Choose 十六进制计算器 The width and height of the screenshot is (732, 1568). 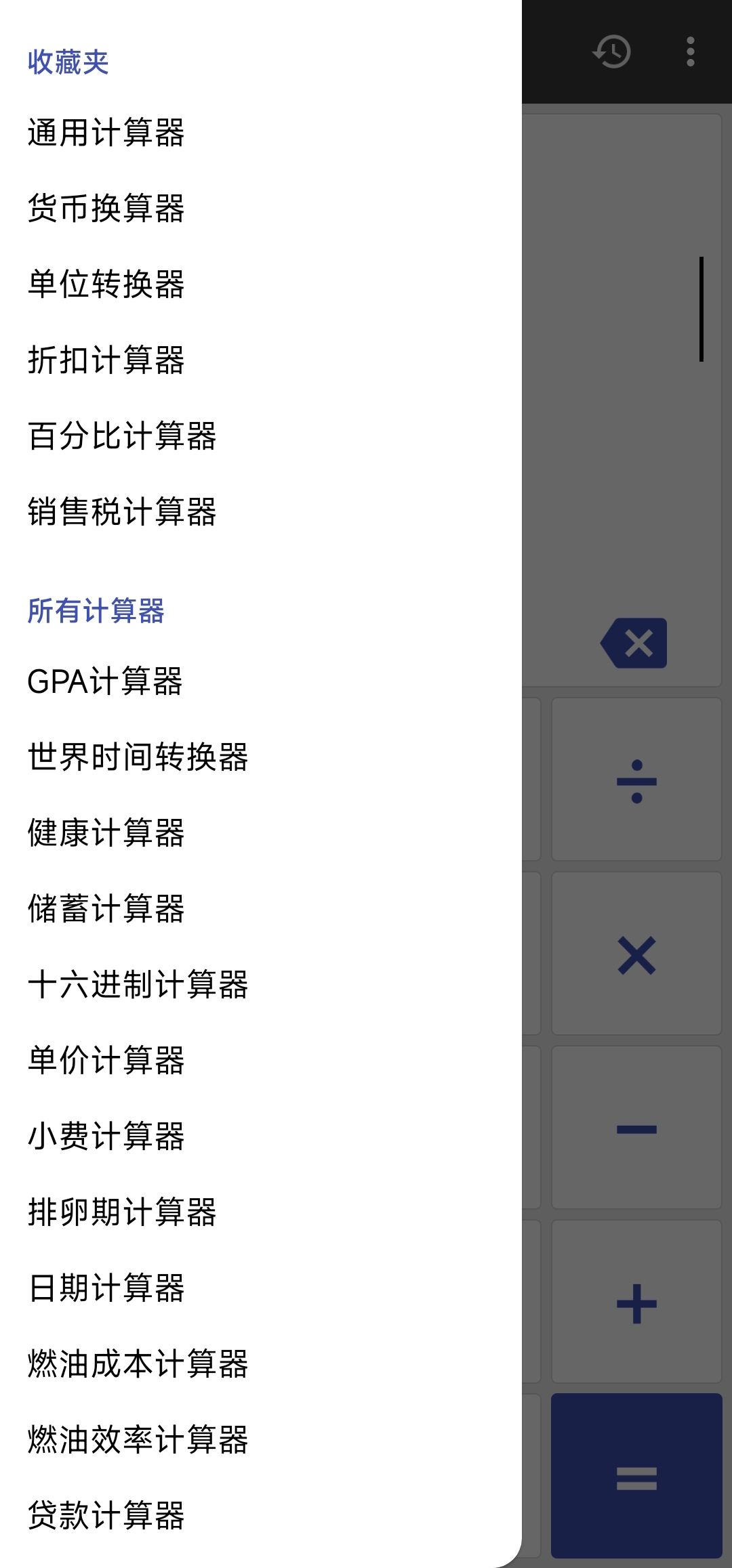pyautogui.click(x=138, y=984)
